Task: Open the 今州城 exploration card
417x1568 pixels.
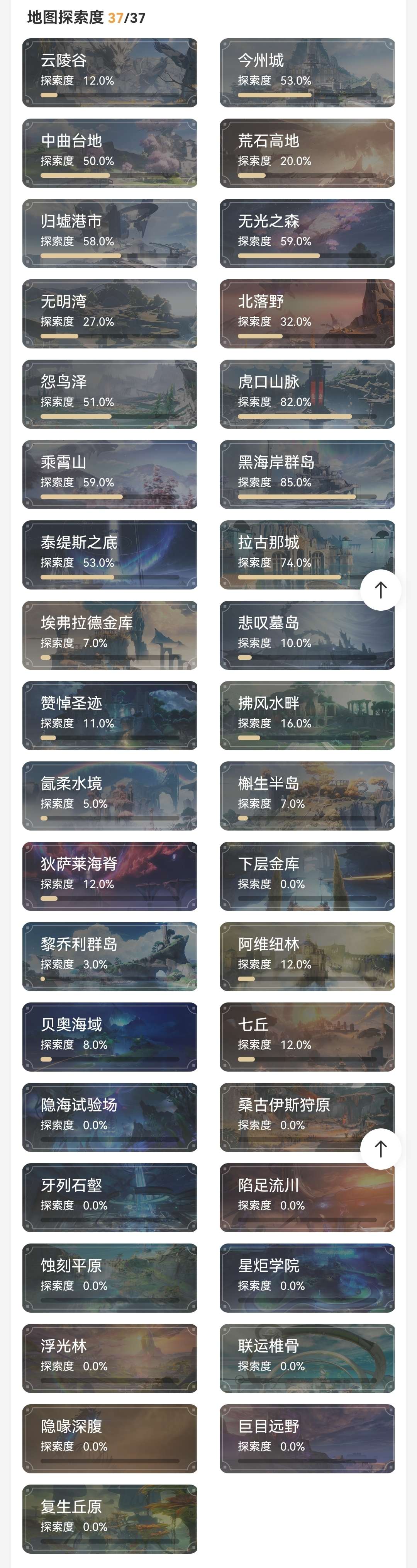Action: pyautogui.click(x=307, y=73)
